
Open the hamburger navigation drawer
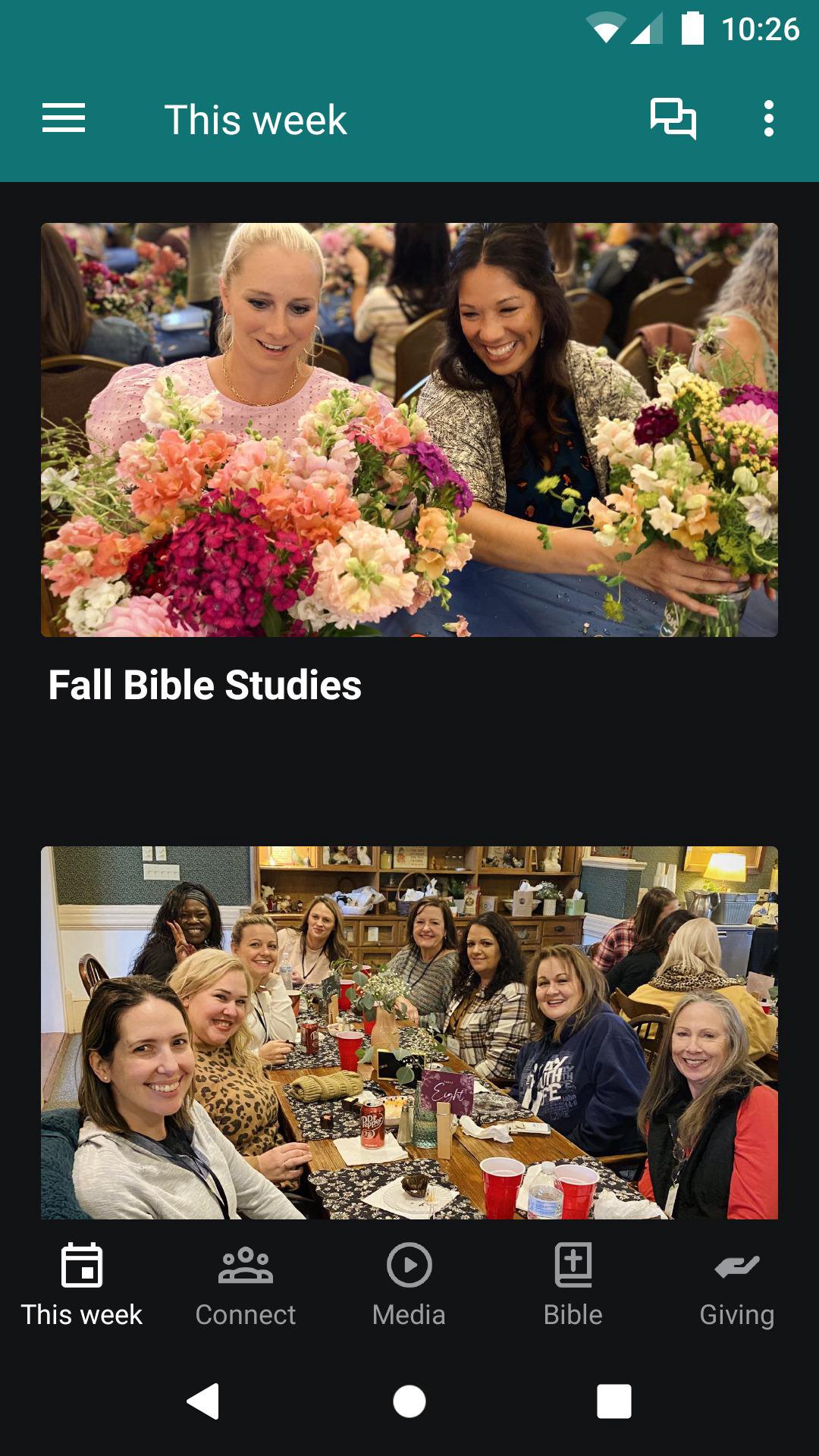point(64,119)
